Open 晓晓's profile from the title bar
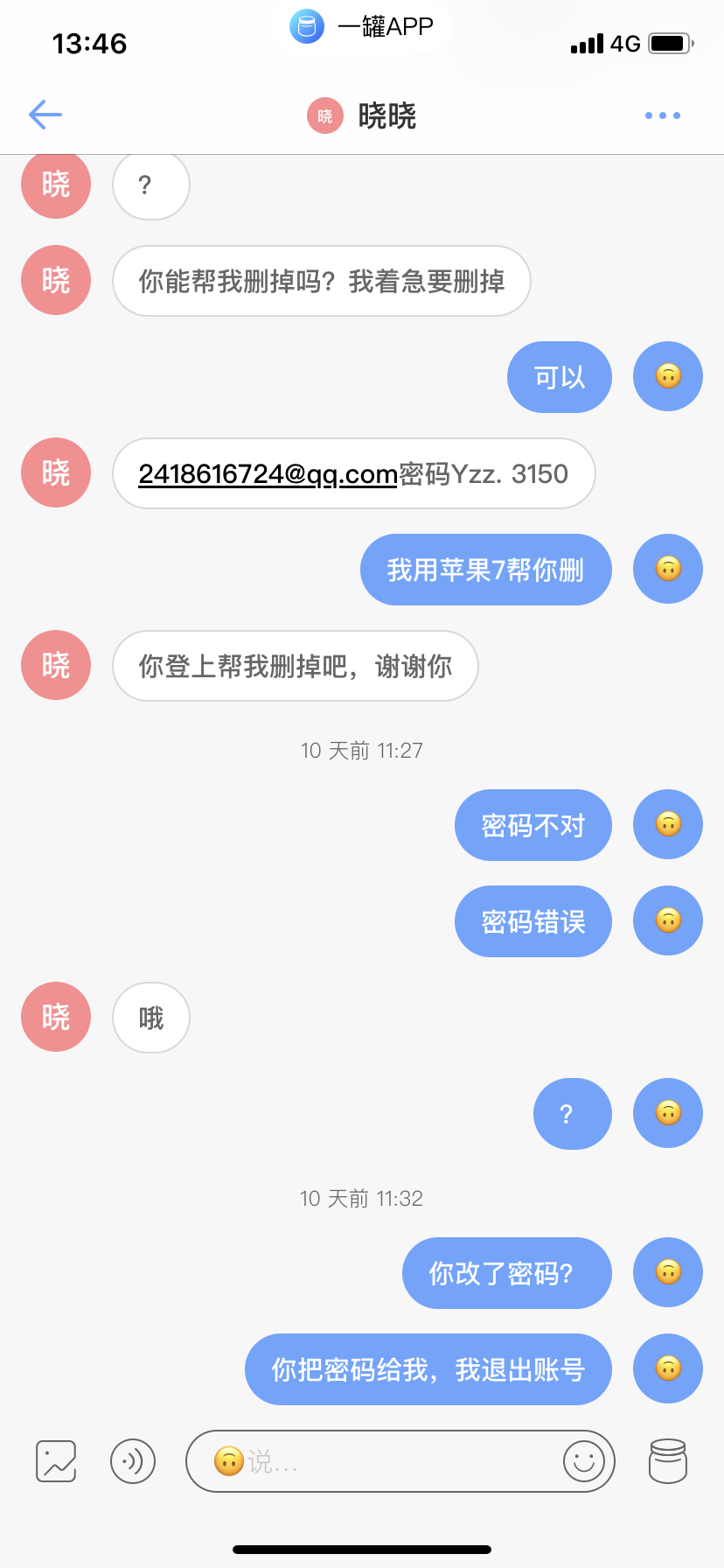This screenshot has height=1568, width=724. point(361,115)
